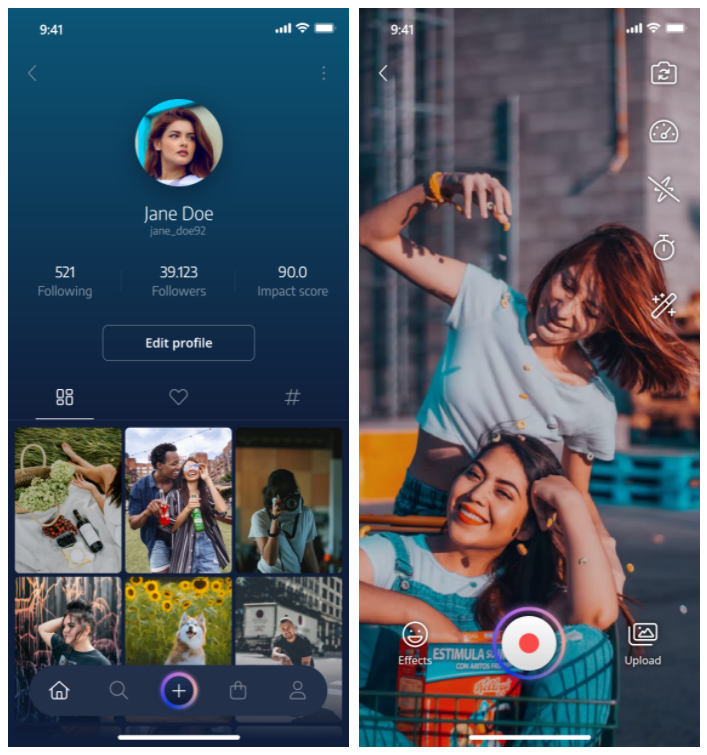This screenshot has width=707, height=755.
Task: Toggle the camera flash
Action: pos(664,189)
